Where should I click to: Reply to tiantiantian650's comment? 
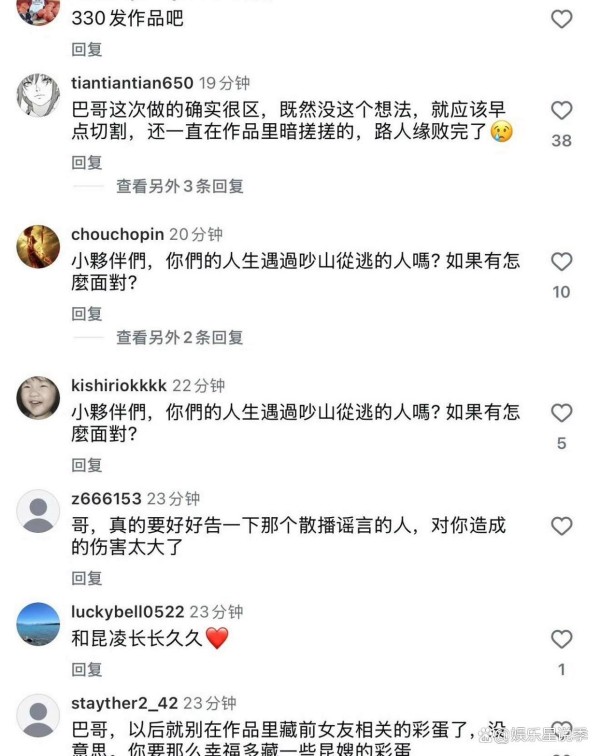pos(87,162)
